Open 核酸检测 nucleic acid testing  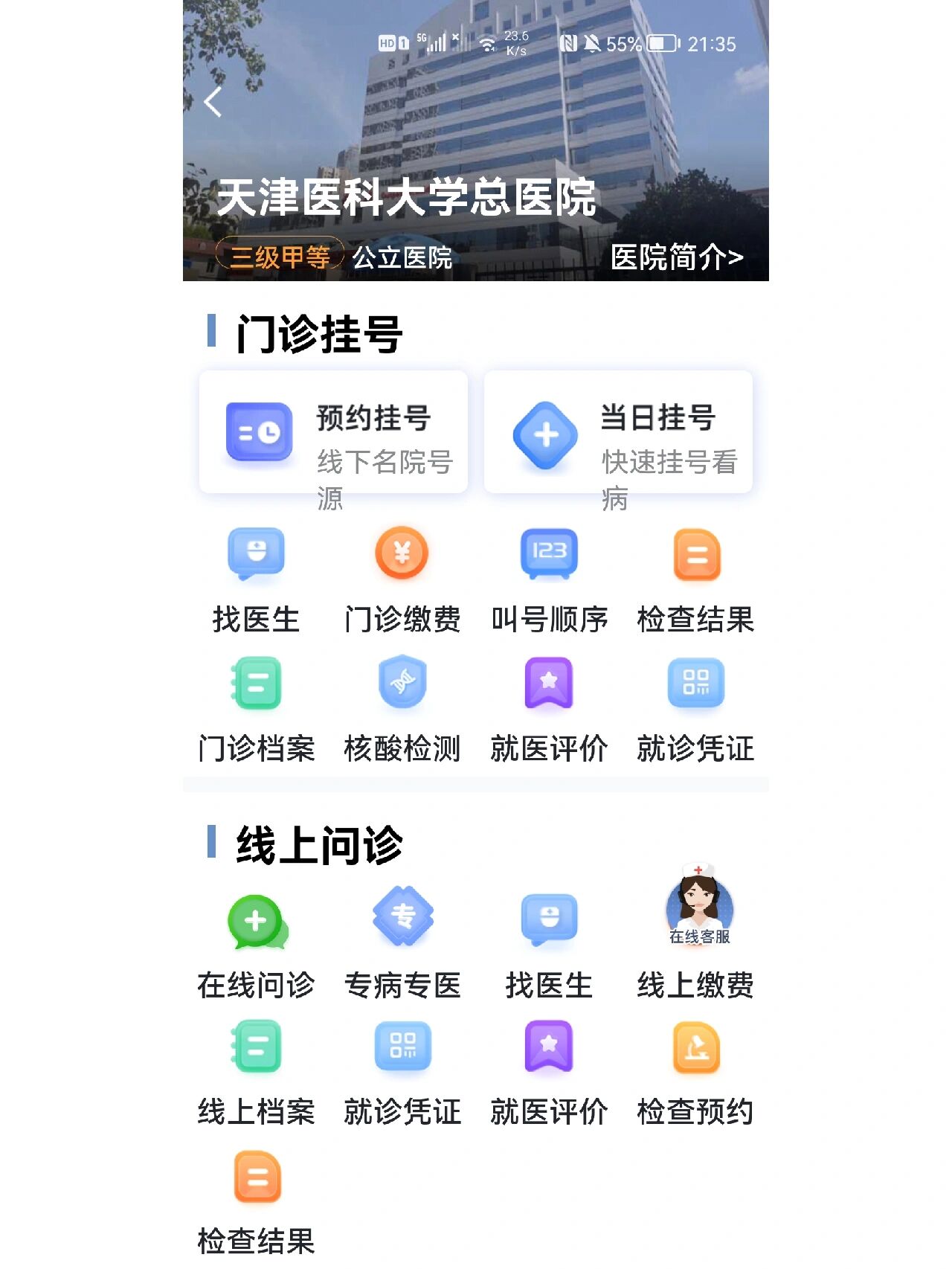pyautogui.click(x=402, y=705)
